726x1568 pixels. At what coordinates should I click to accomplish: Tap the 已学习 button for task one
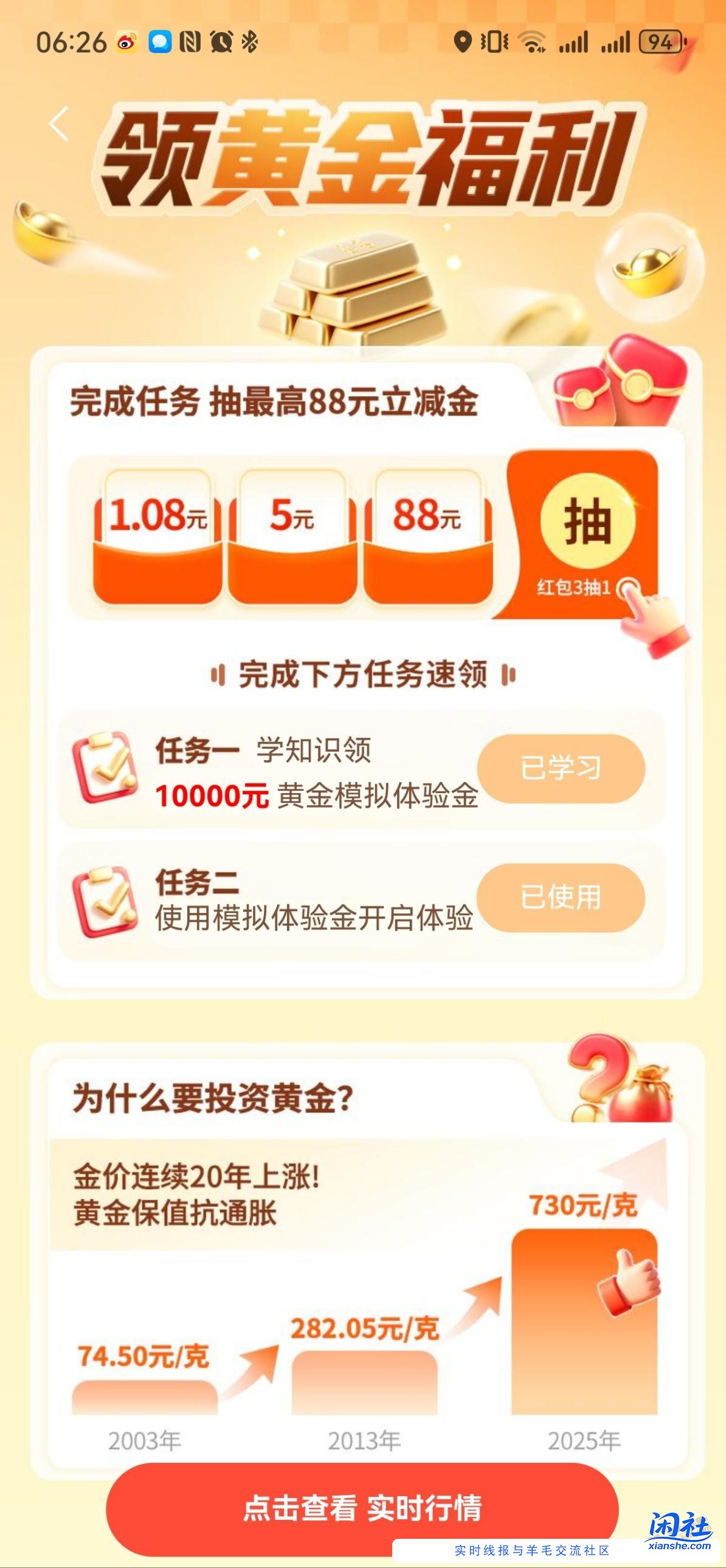coord(561,768)
